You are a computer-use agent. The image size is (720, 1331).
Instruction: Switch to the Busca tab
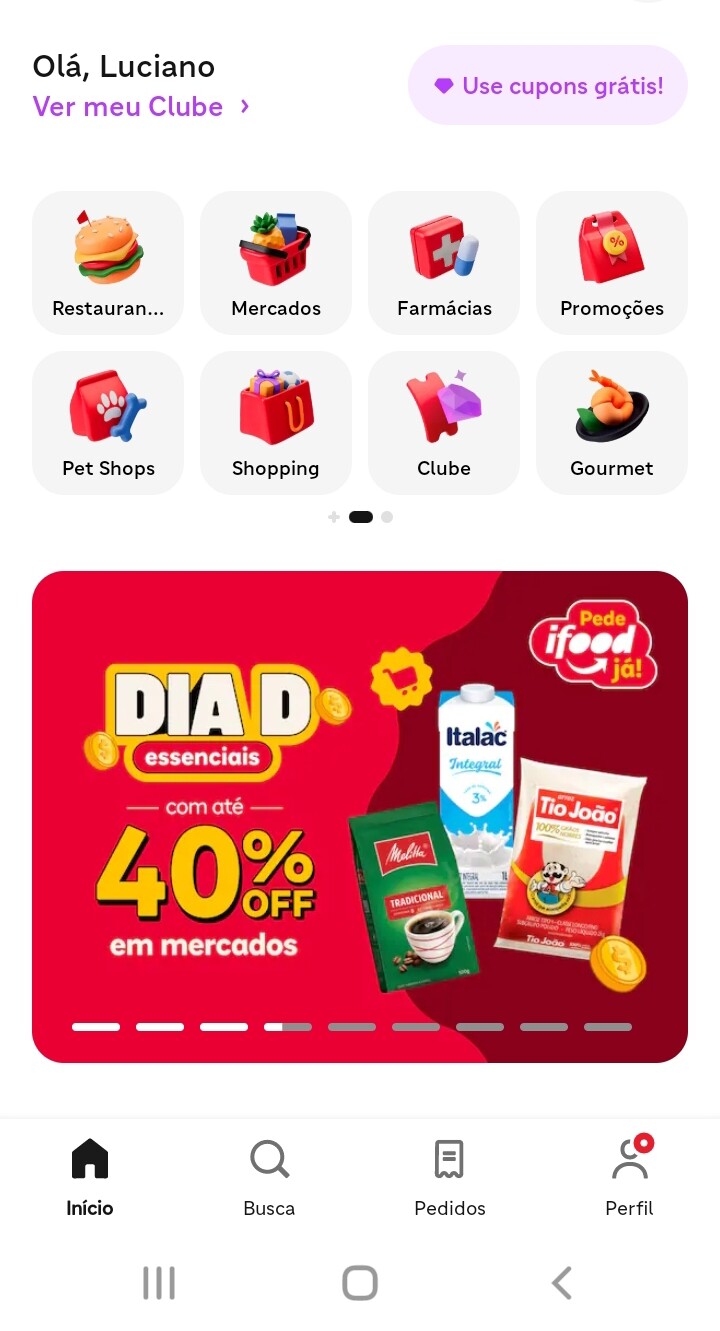(269, 1178)
